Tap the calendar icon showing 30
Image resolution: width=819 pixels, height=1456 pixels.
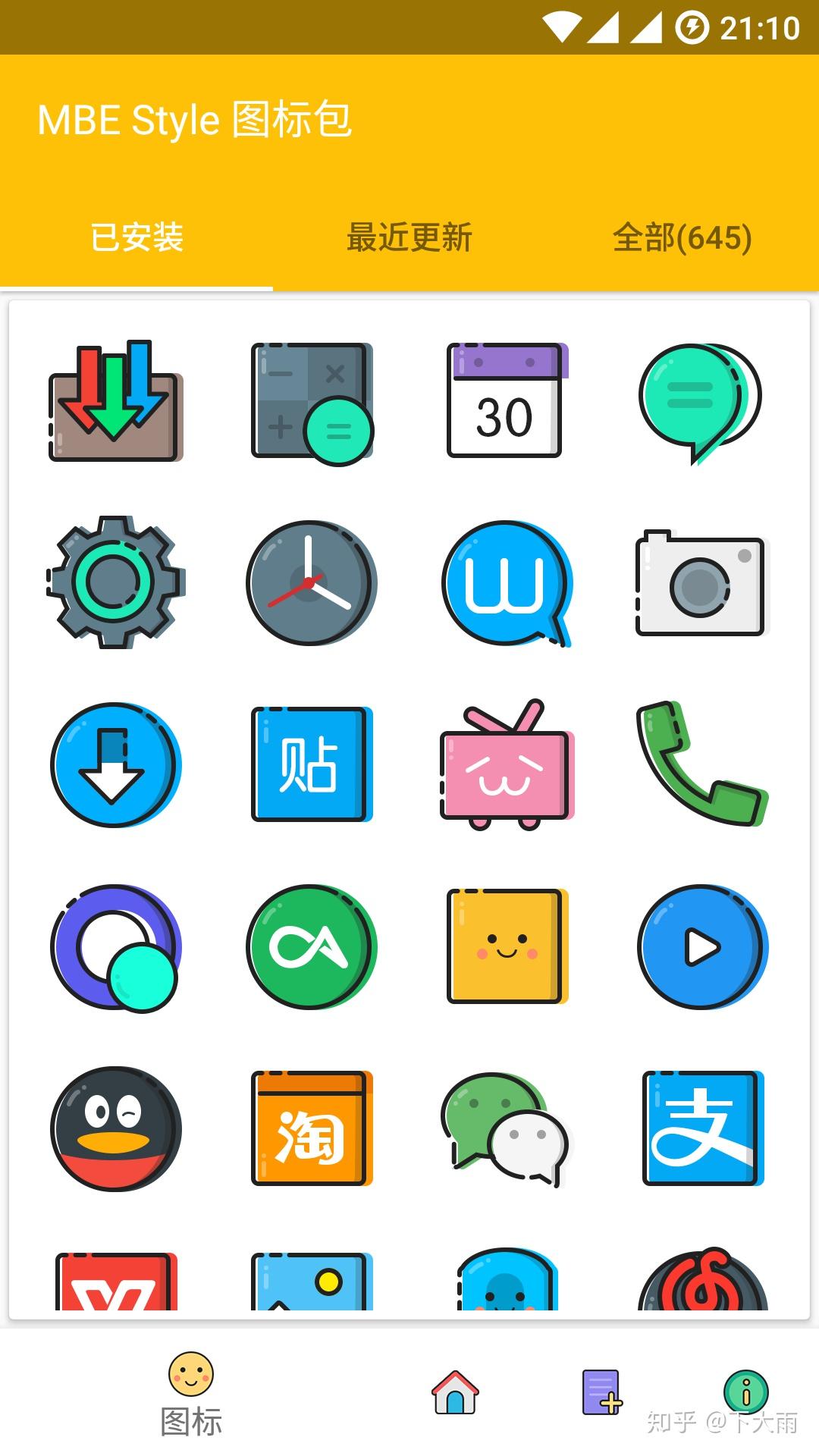point(505,400)
